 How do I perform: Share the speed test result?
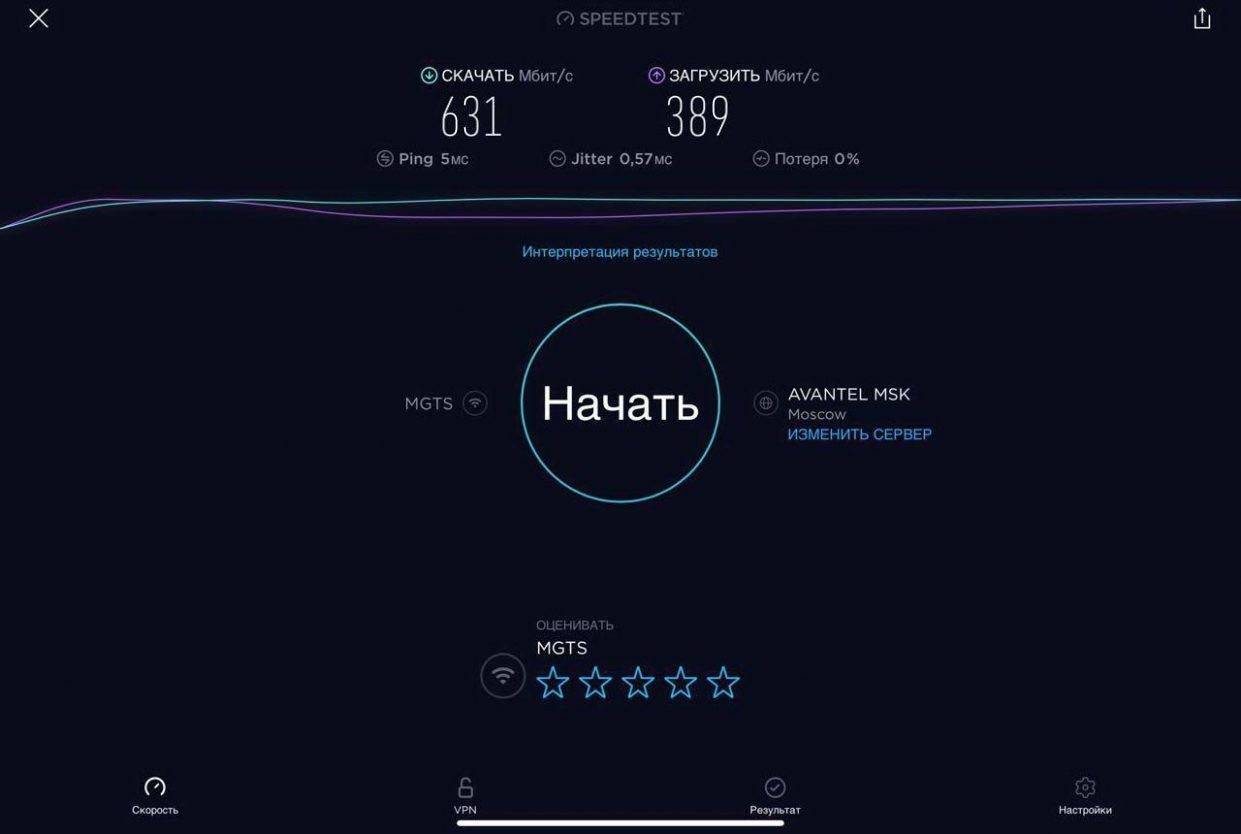[1202, 18]
